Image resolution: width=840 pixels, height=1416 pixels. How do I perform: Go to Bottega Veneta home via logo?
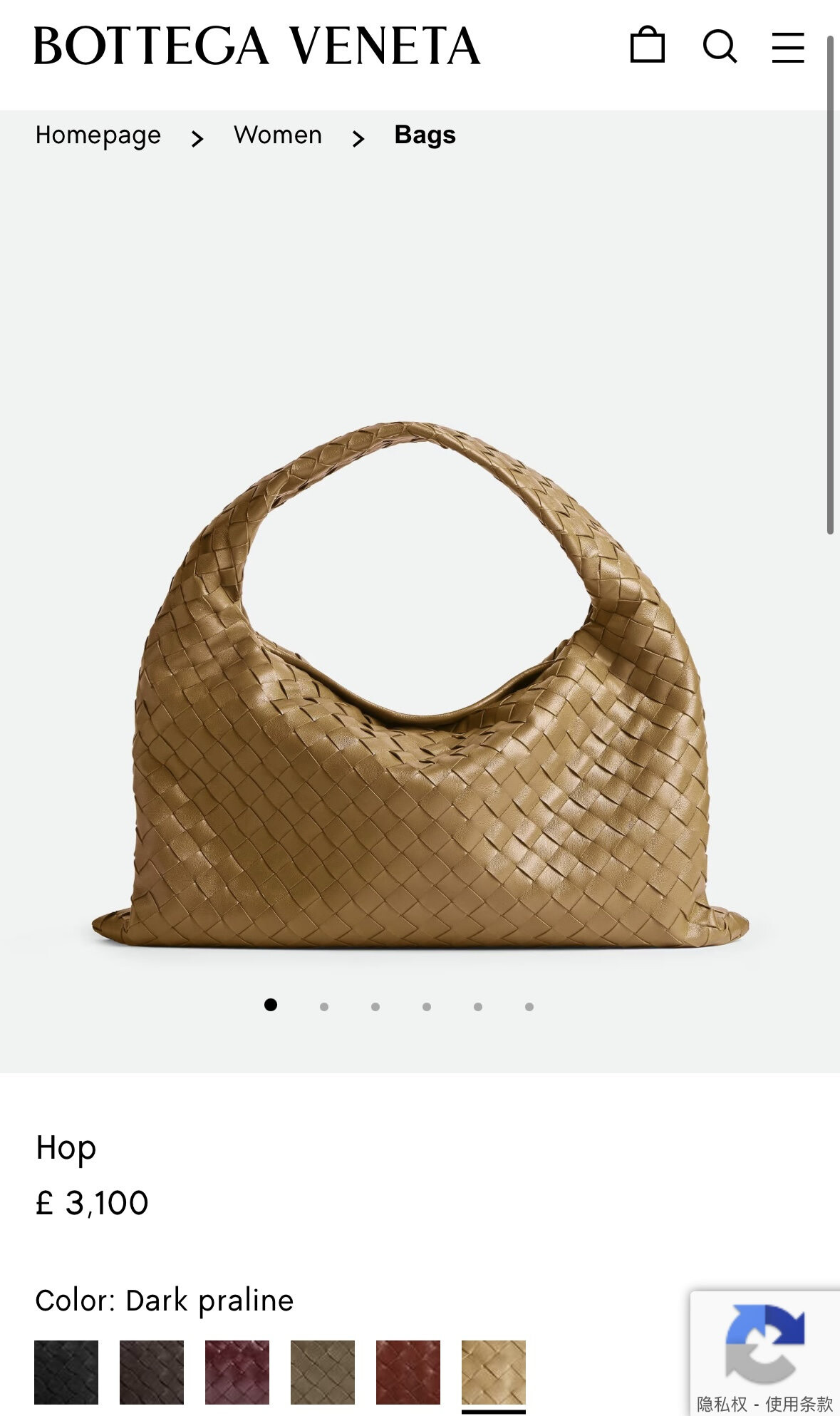coord(256,46)
